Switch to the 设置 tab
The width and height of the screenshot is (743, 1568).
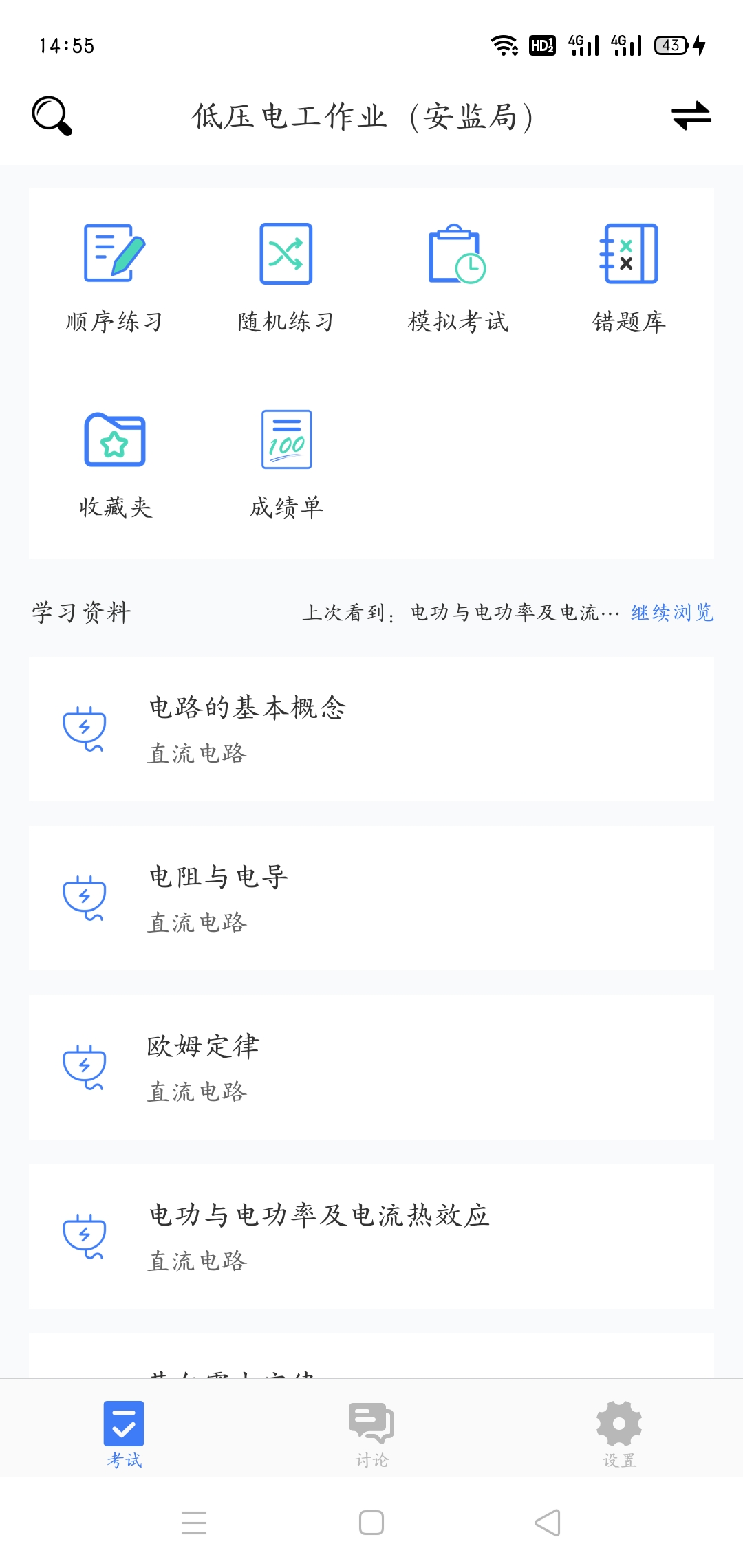pyautogui.click(x=619, y=1434)
